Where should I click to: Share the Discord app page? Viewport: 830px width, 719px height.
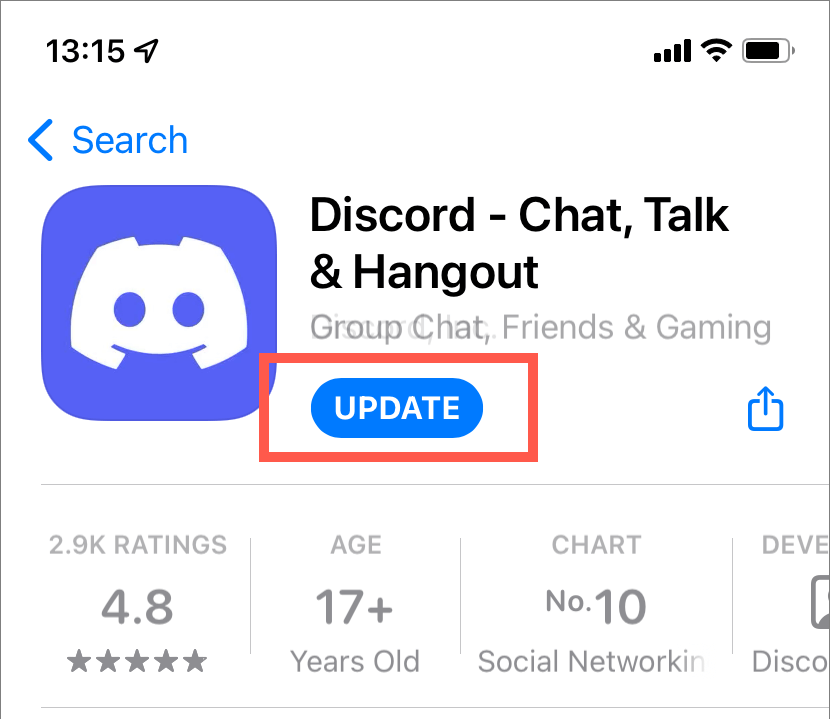766,409
